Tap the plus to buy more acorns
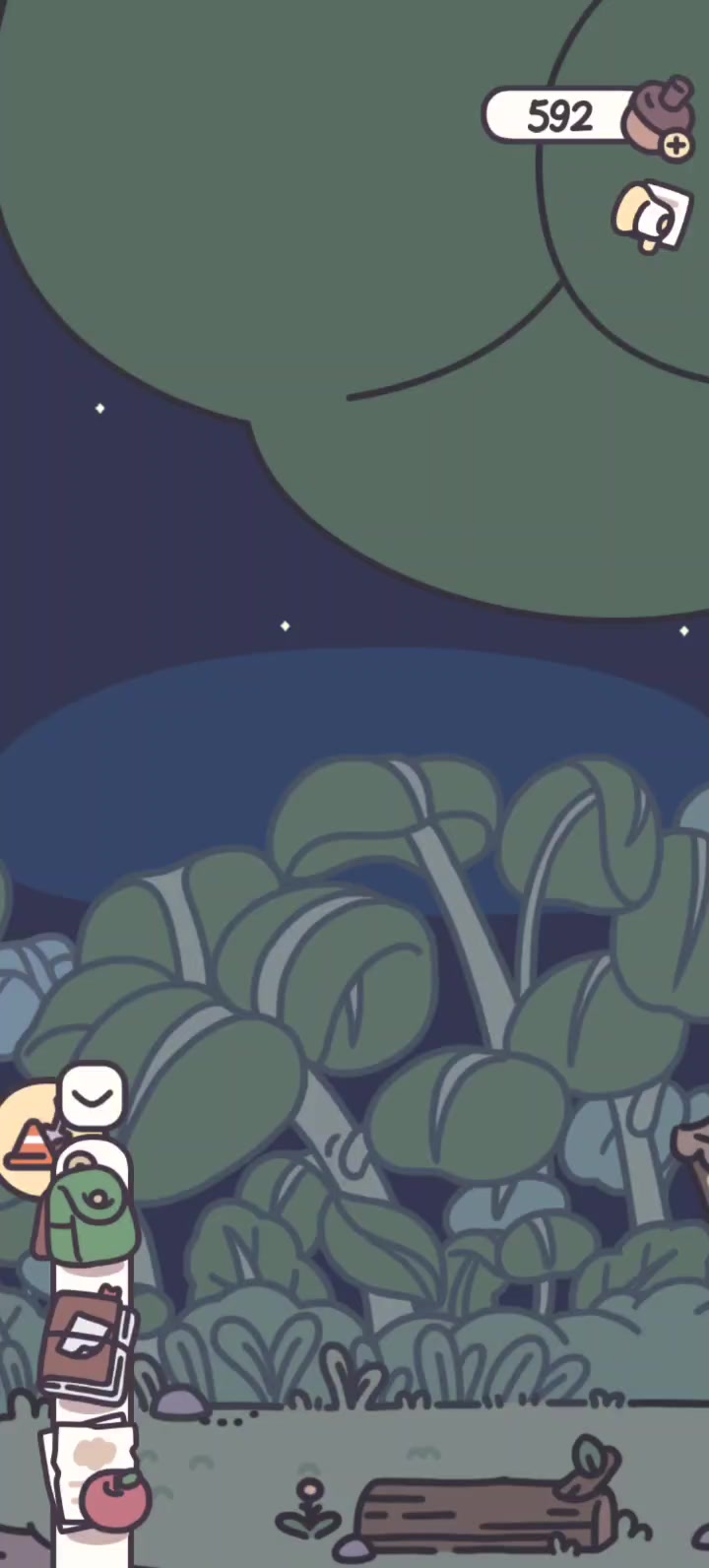The image size is (709, 1568). 676,146
